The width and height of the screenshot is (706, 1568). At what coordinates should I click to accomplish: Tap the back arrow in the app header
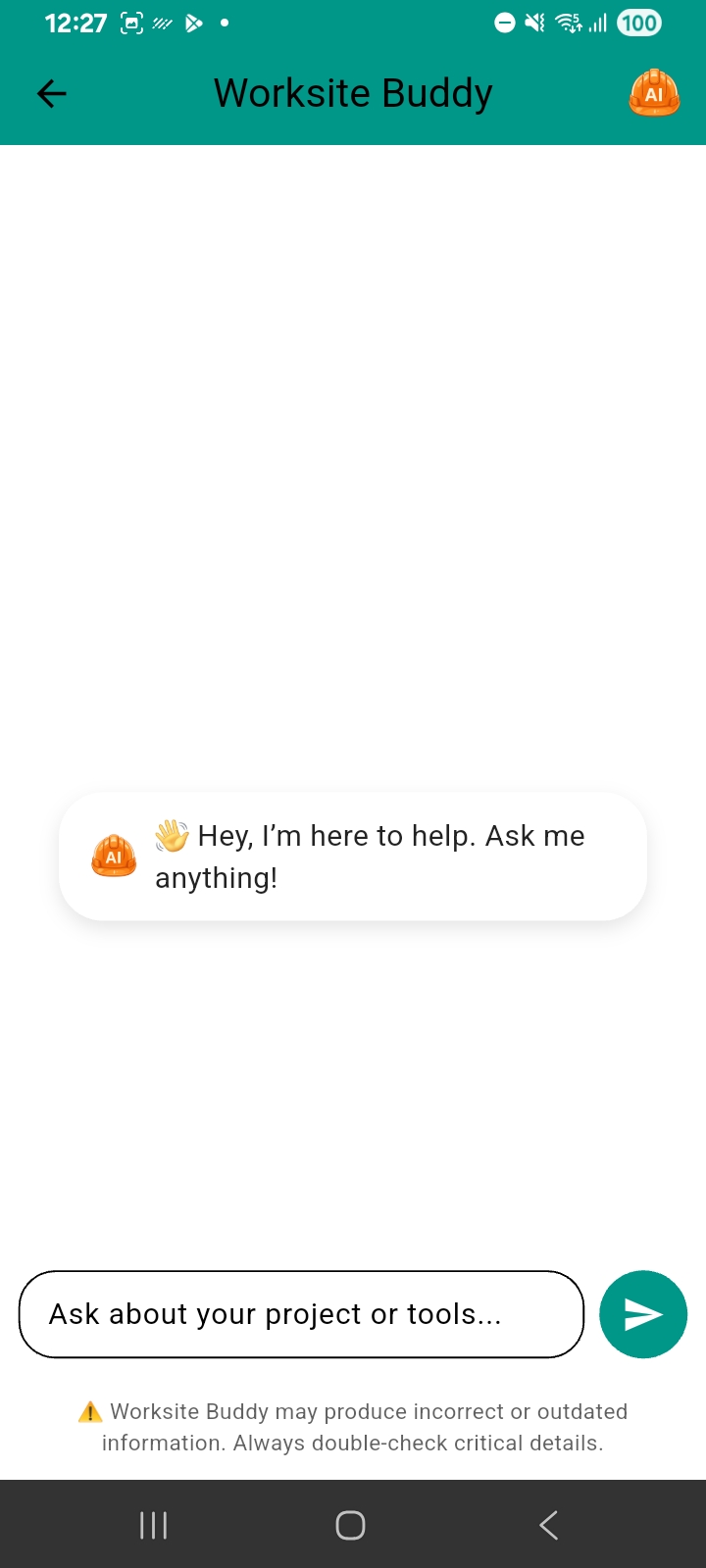click(x=51, y=93)
